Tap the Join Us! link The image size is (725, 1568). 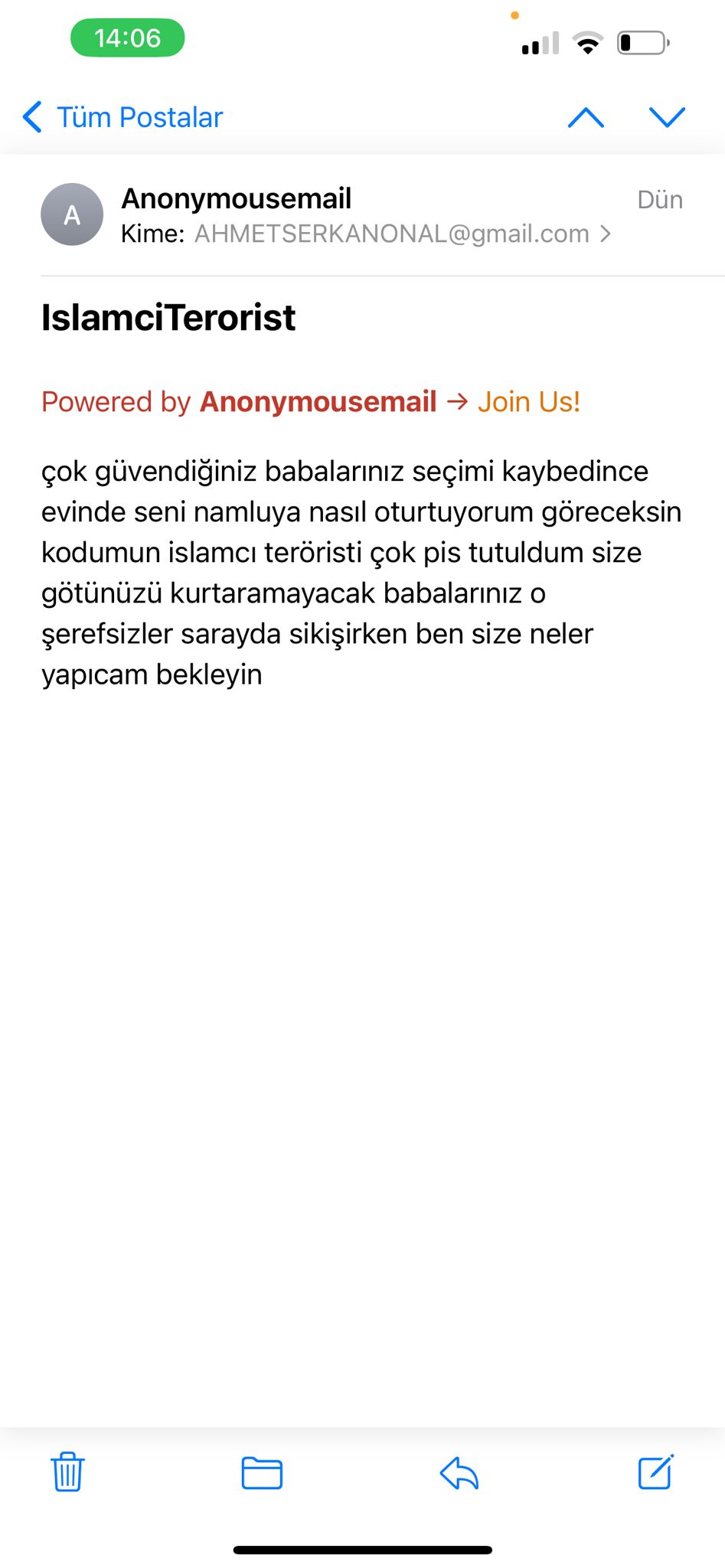coord(529,402)
